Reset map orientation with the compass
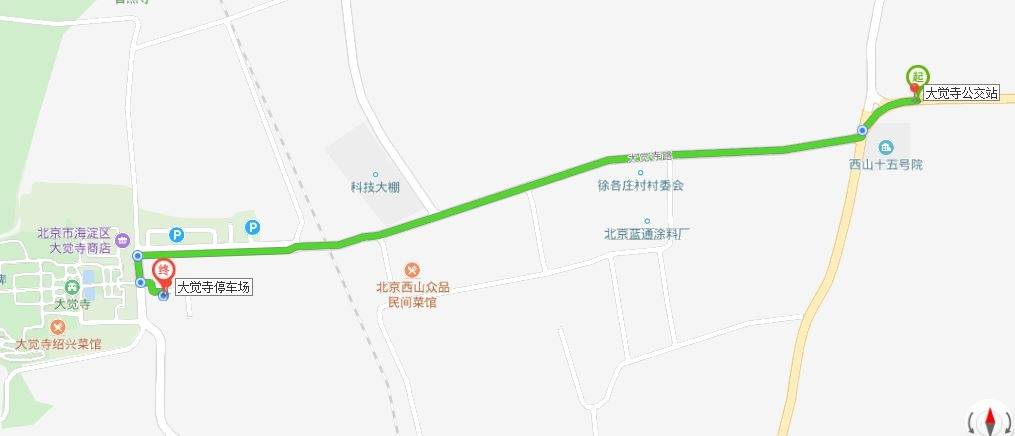This screenshot has height=436, width=1015. (x=990, y=420)
